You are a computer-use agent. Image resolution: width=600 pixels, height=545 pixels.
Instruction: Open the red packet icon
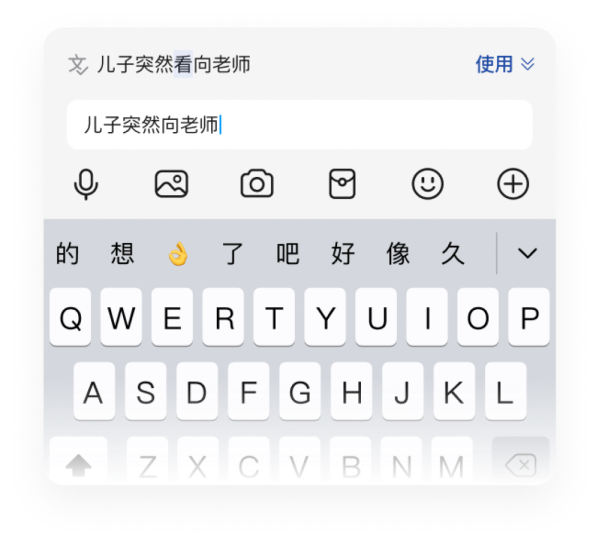(342, 184)
